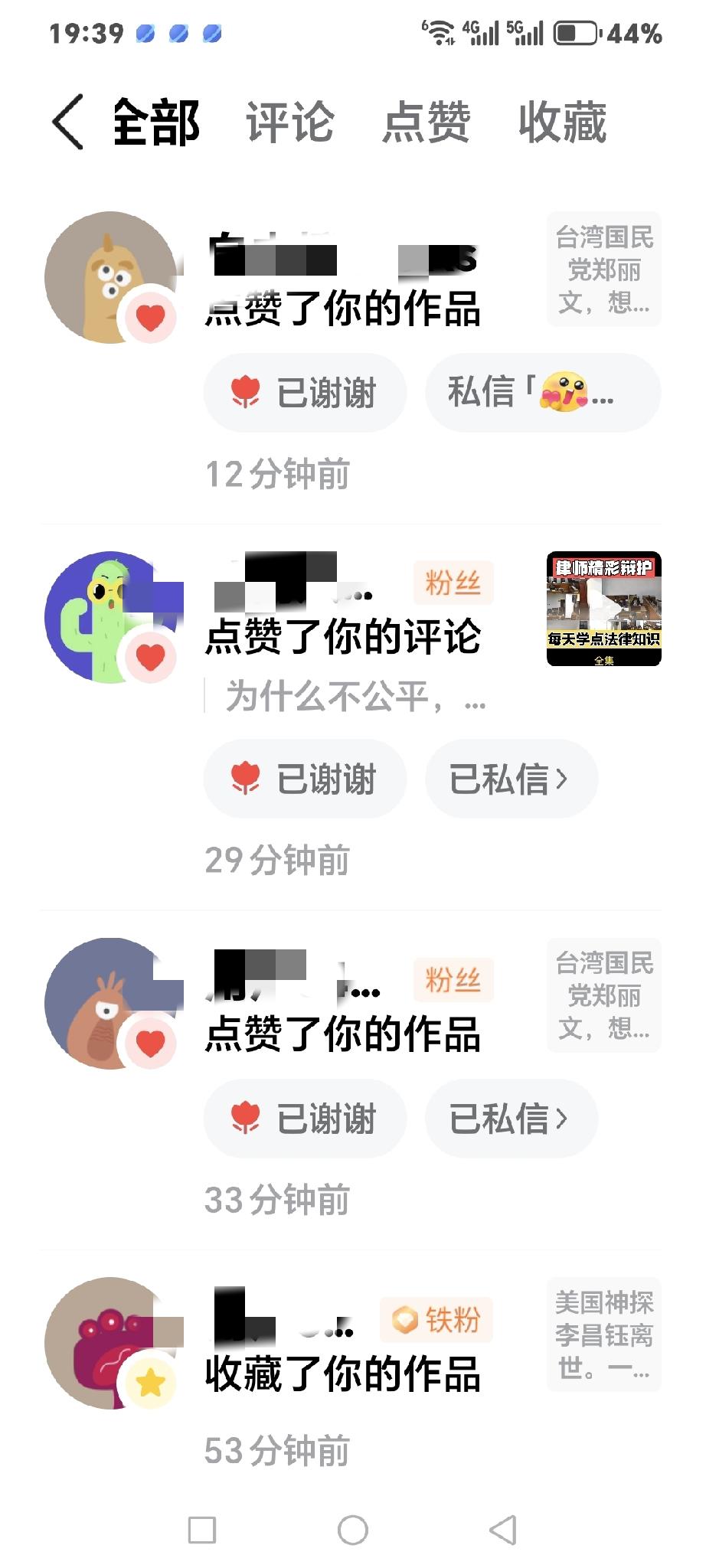706x1568 pixels.
Task: Click the flower icon inside first 已谢谢 button
Action: [x=246, y=391]
